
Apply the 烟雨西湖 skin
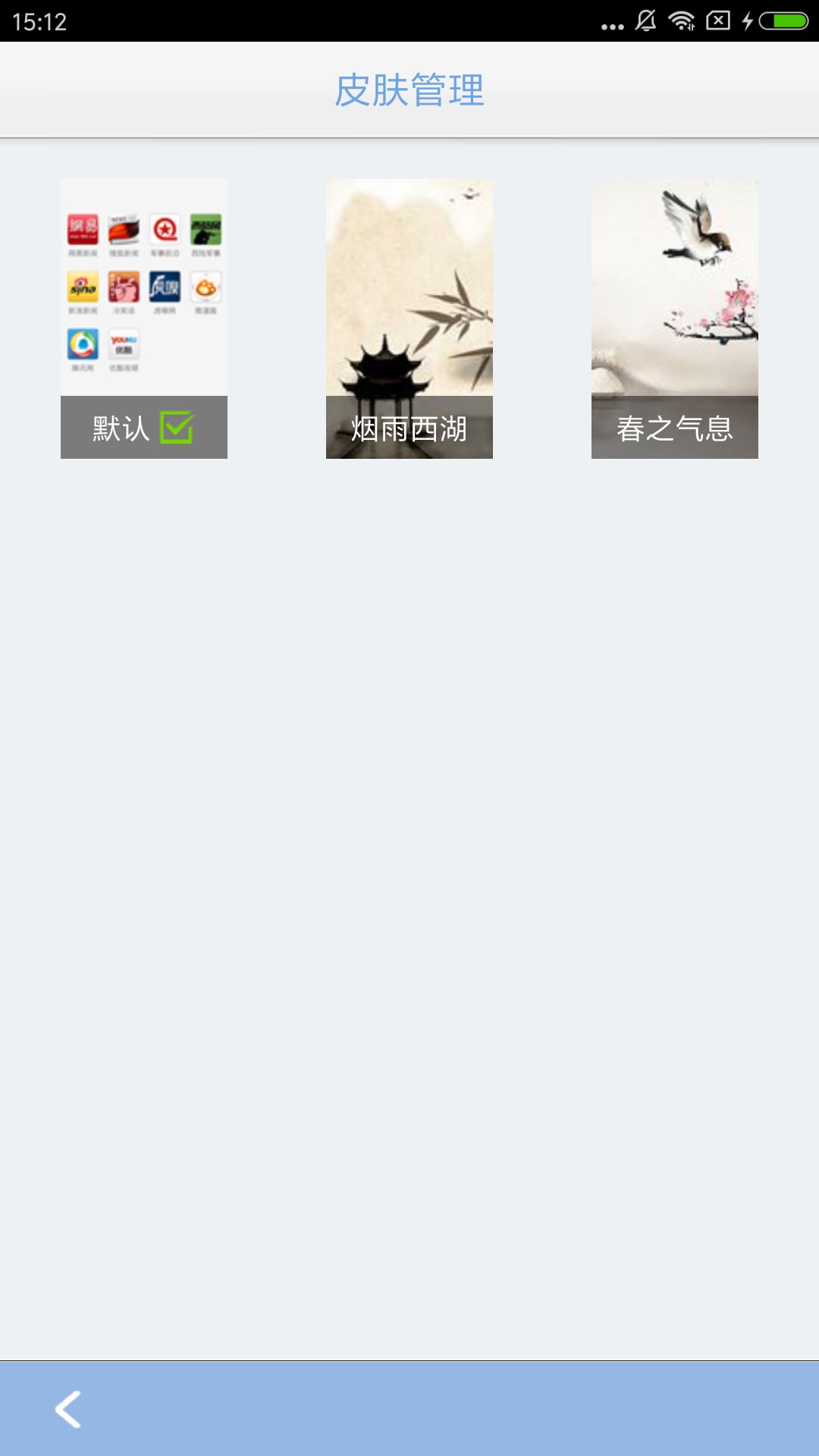pos(409,318)
